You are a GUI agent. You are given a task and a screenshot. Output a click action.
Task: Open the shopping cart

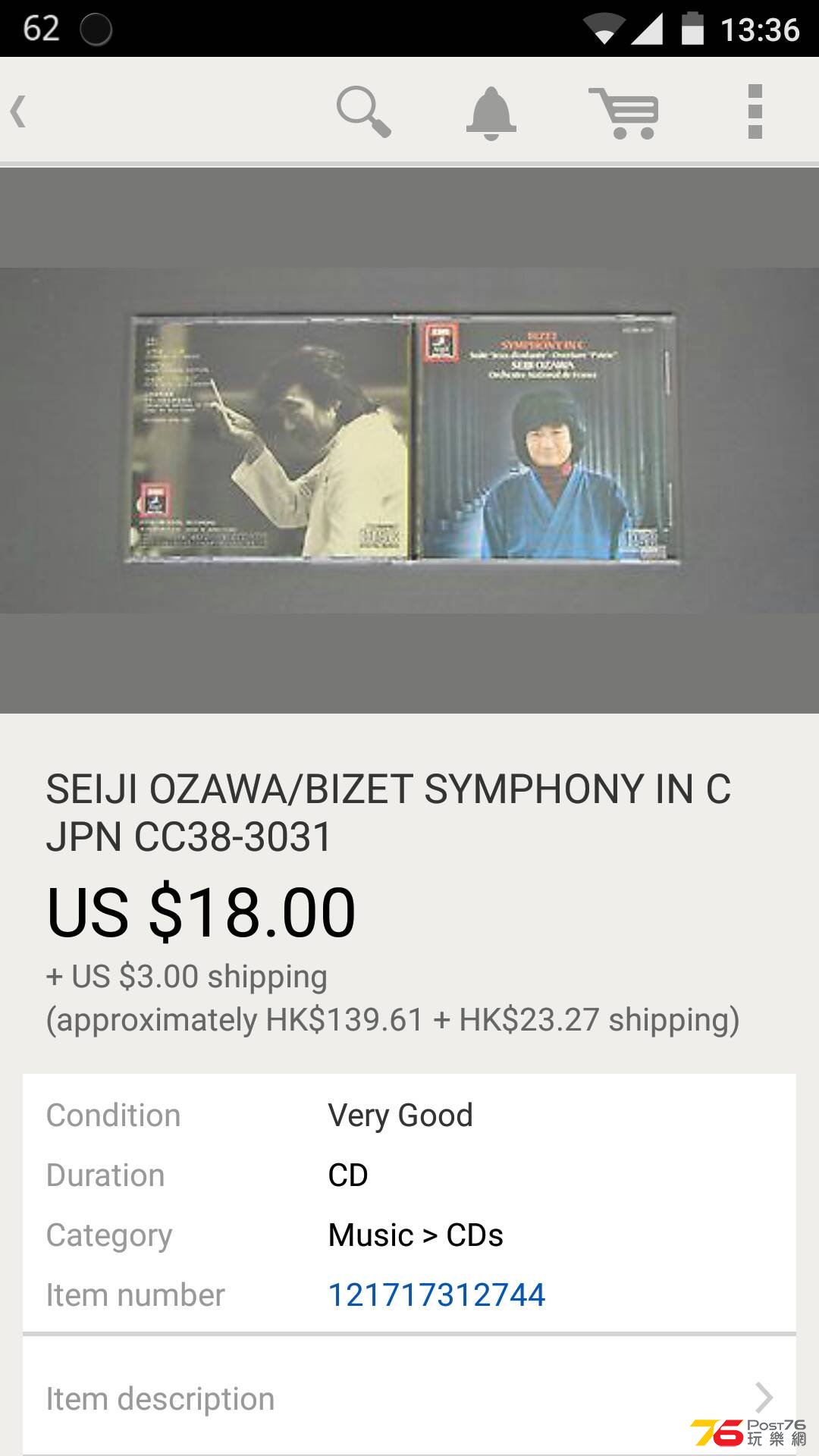[625, 113]
